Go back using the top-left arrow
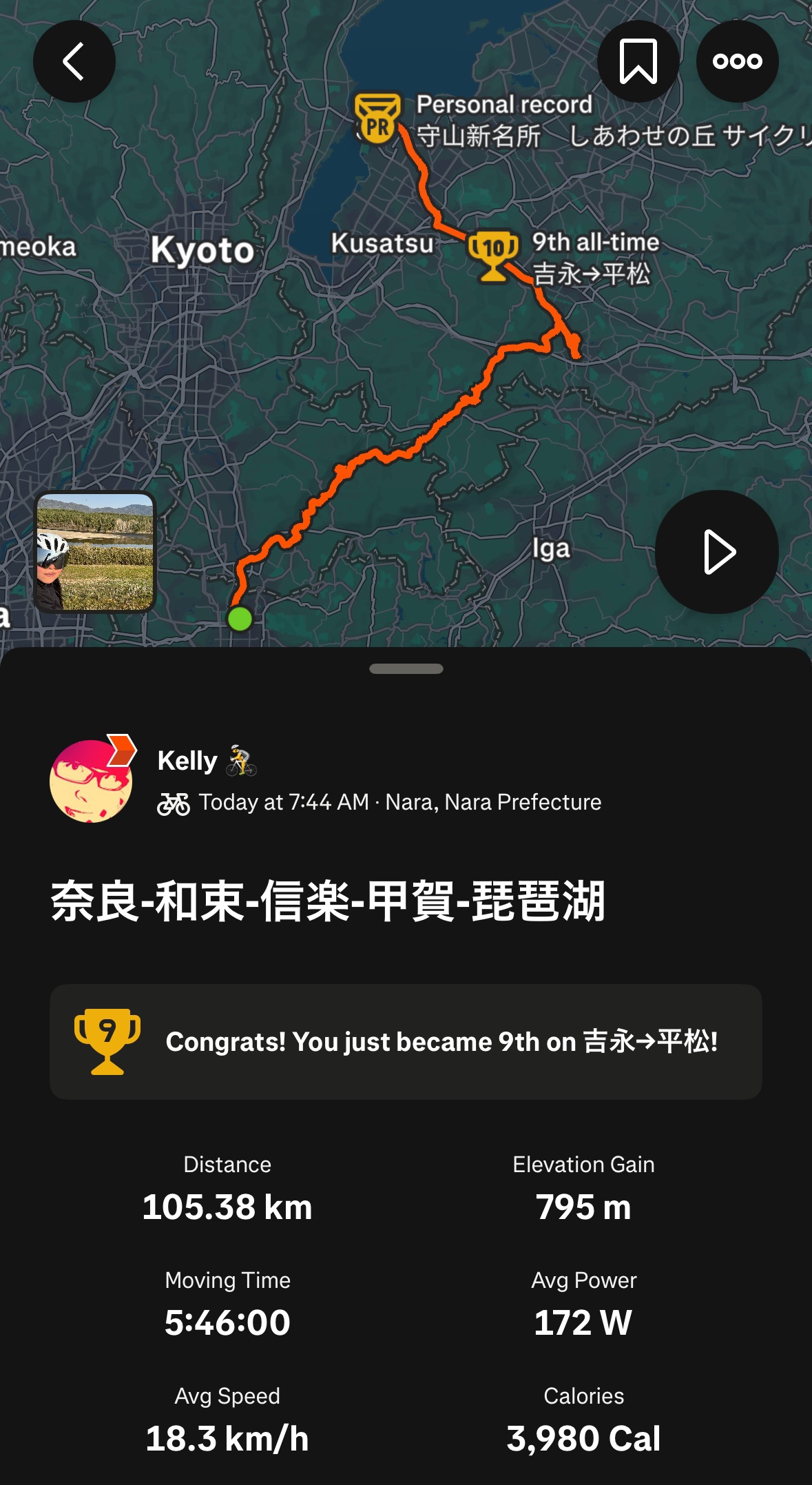 point(74,61)
